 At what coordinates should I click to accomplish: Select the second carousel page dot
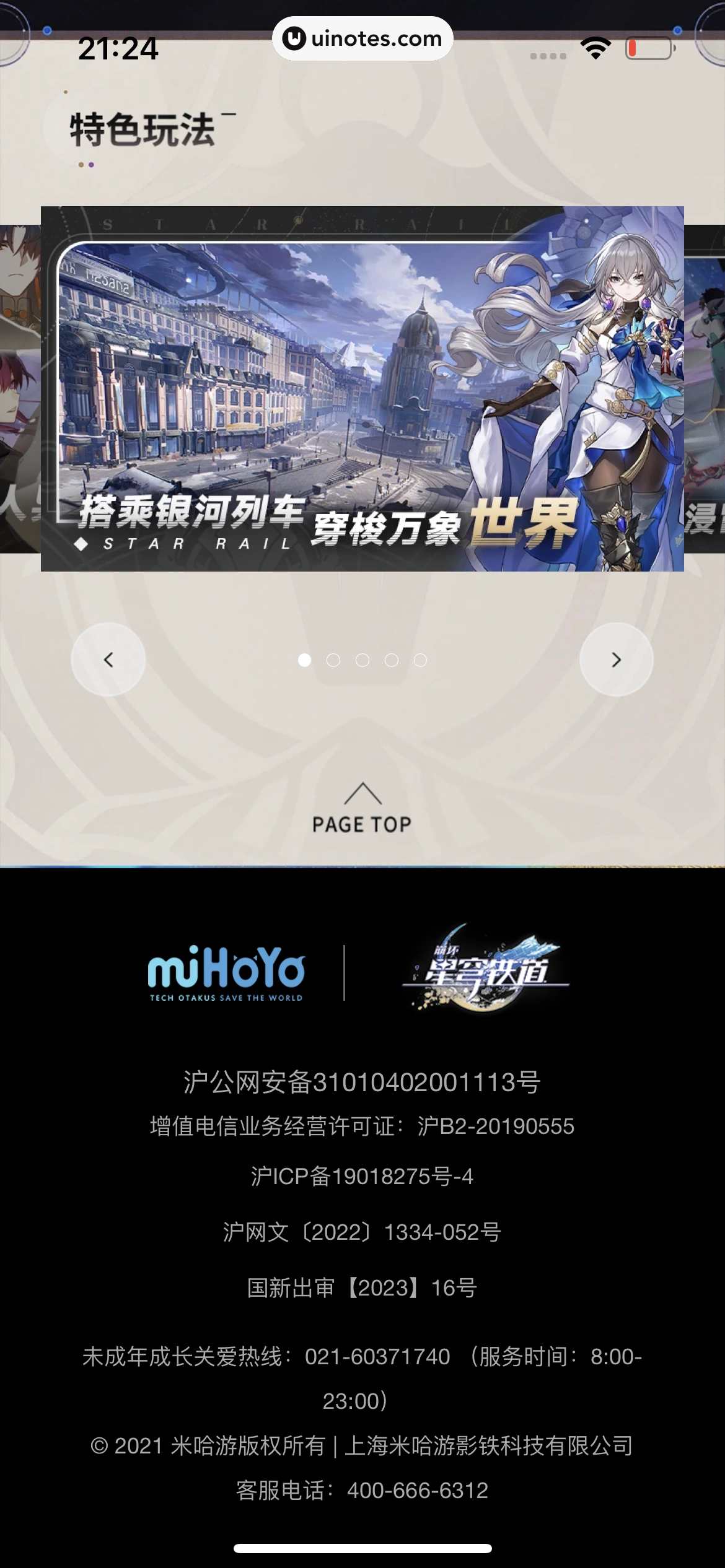[333, 660]
